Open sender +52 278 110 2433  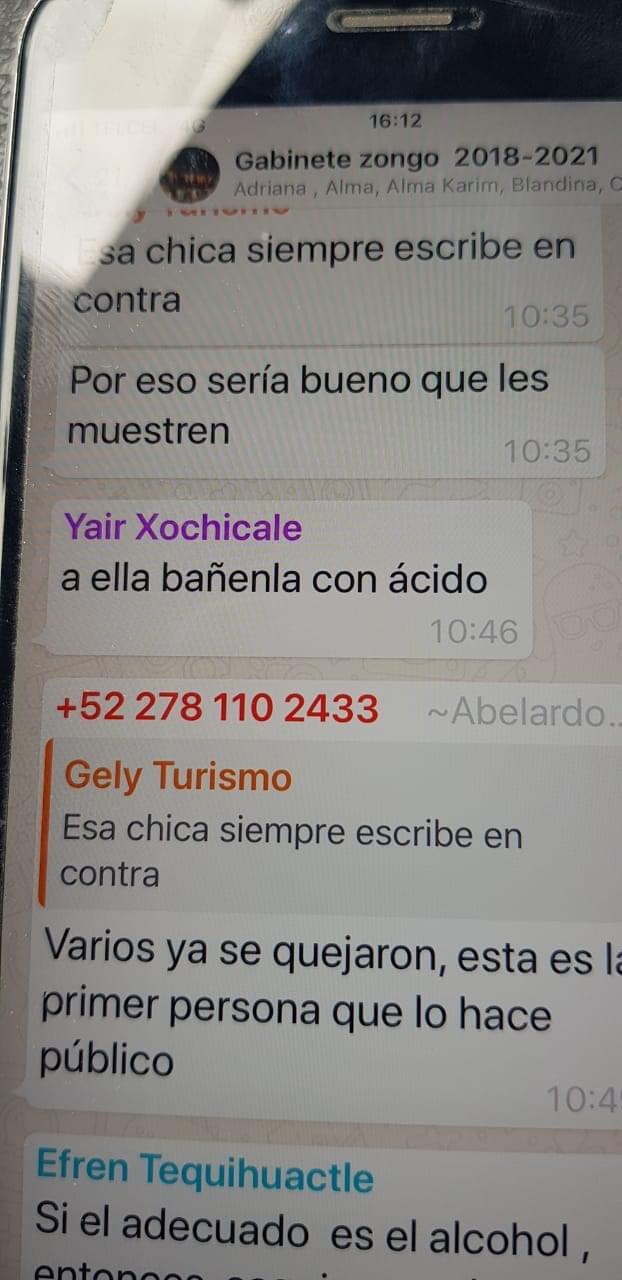tap(217, 709)
